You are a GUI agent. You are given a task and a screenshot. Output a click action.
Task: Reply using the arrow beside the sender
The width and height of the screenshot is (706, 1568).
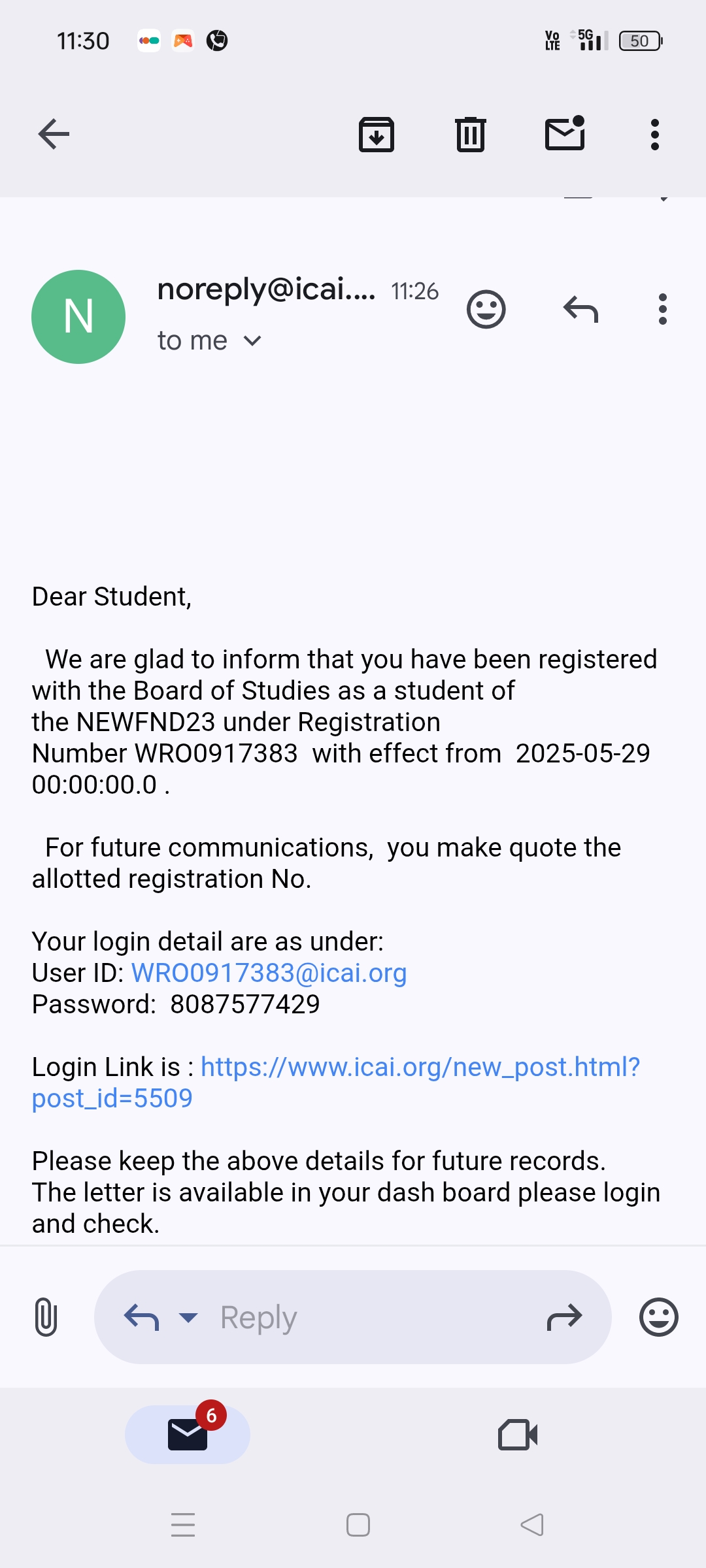580,309
